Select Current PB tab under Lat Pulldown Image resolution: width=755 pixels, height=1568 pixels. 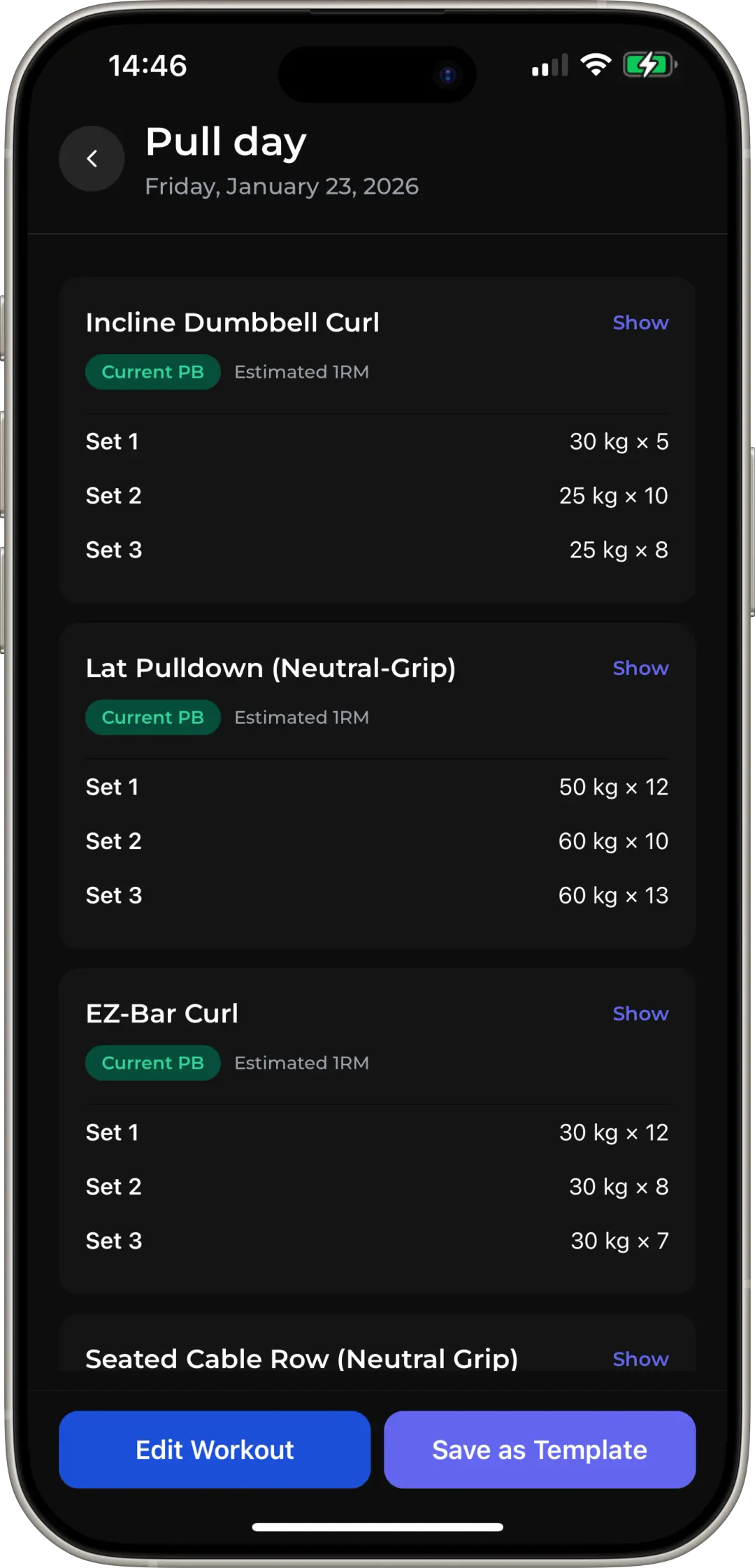[152, 717]
